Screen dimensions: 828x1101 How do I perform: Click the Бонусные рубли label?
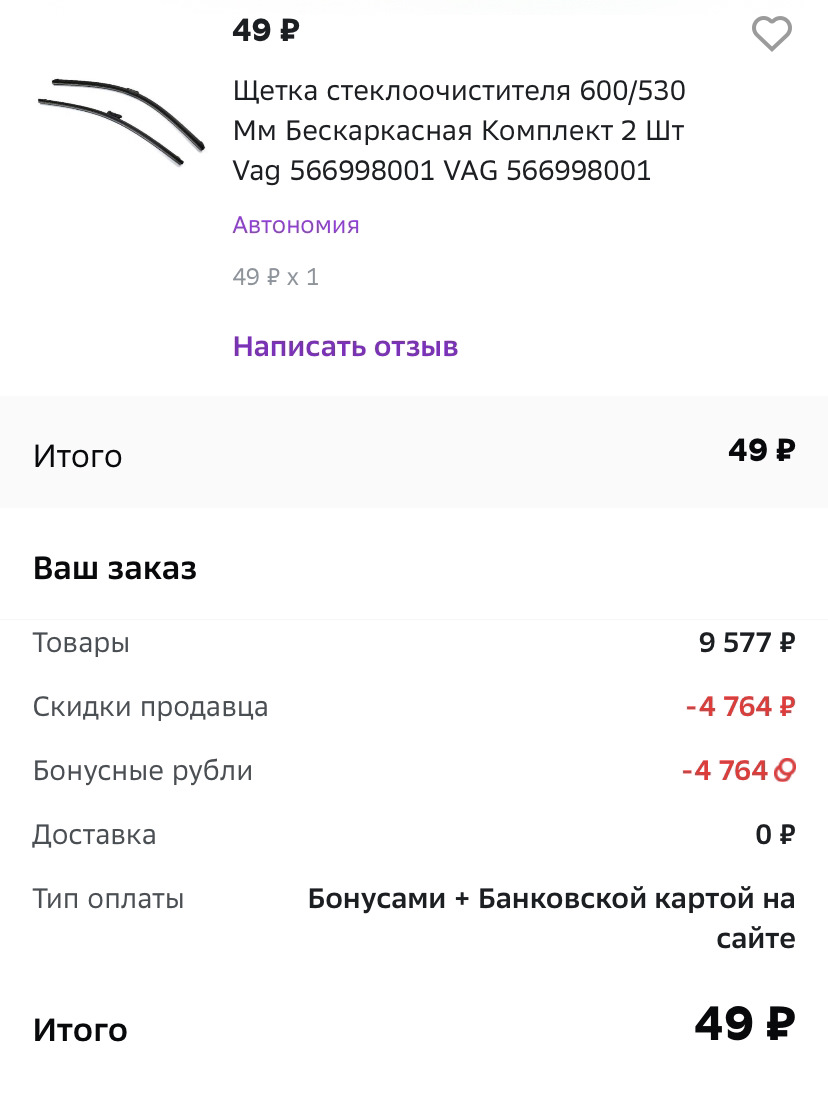point(143,771)
